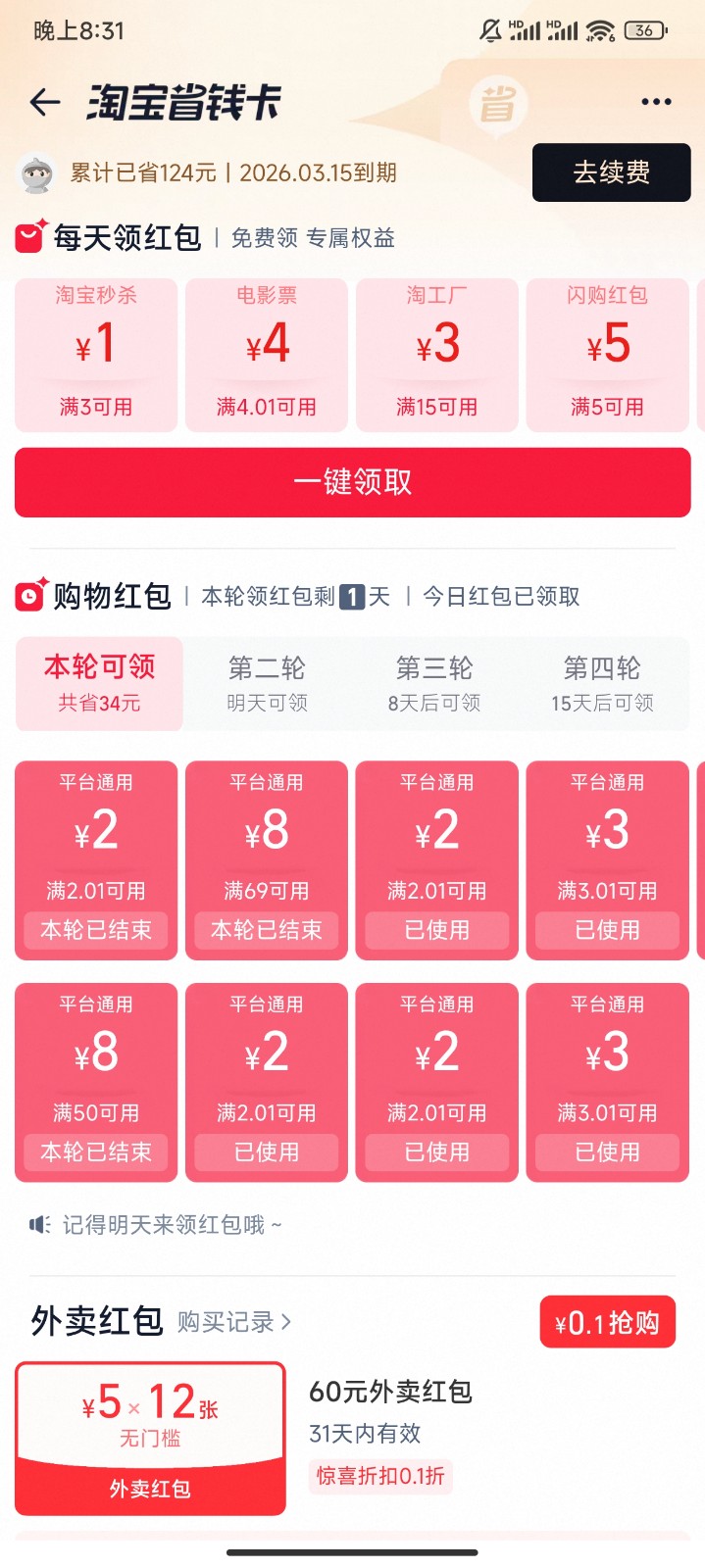
Task: Tap 去续费 to renew the card
Action: pos(611,172)
